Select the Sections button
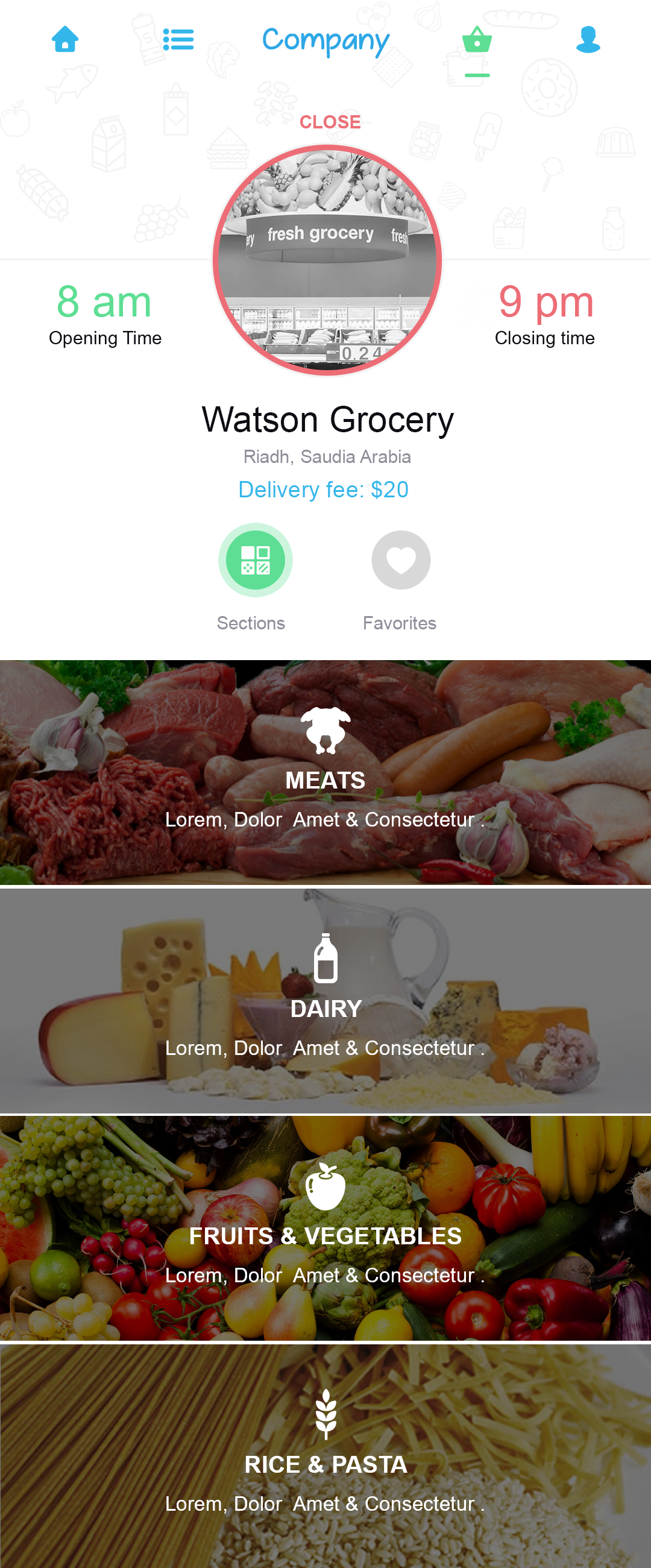 pyautogui.click(x=255, y=560)
